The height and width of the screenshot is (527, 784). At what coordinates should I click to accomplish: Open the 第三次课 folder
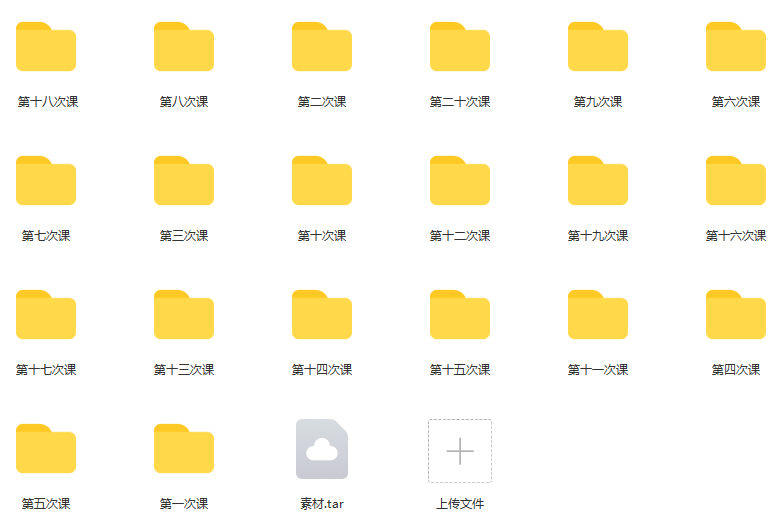click(x=184, y=181)
